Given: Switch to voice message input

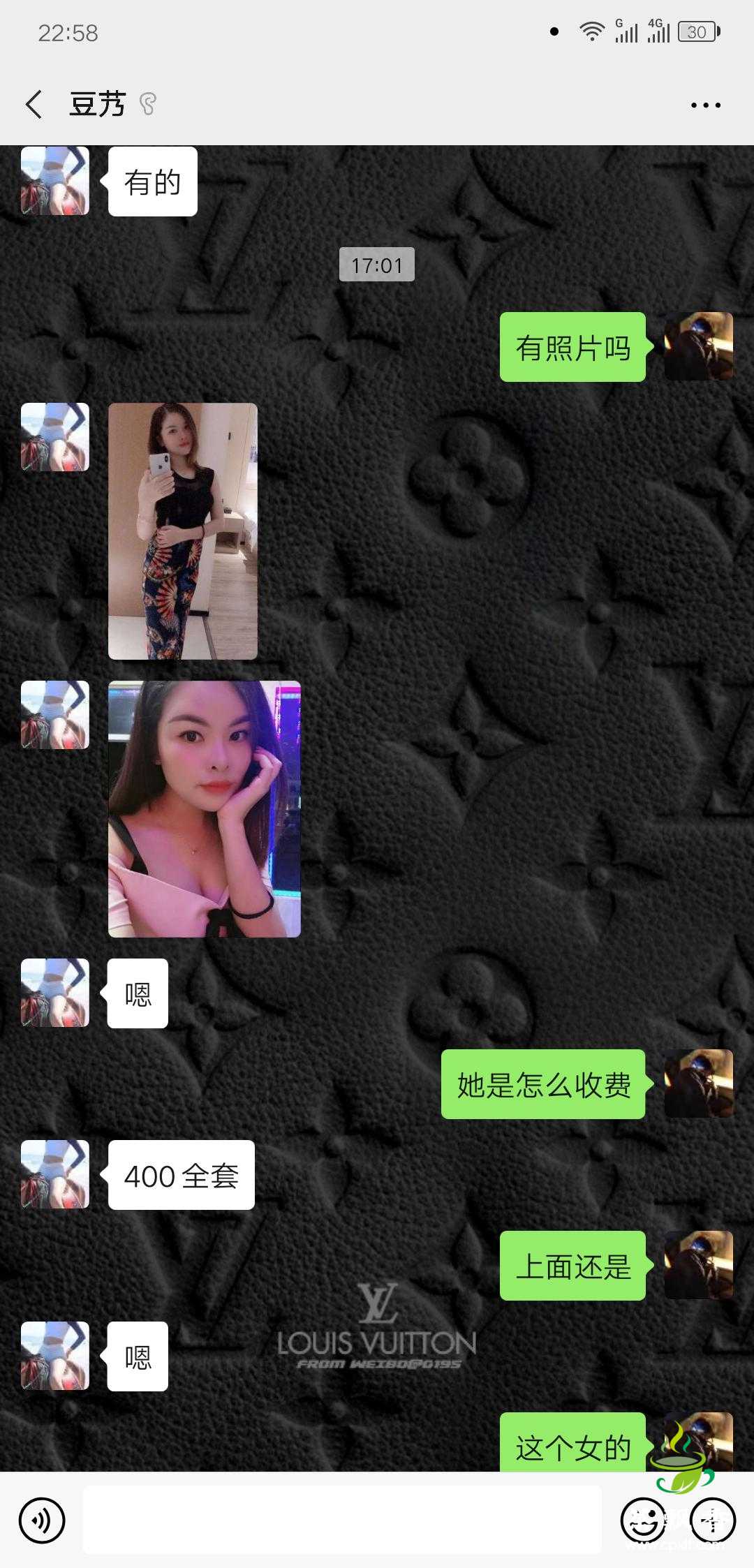Looking at the screenshot, I should coord(42,1520).
